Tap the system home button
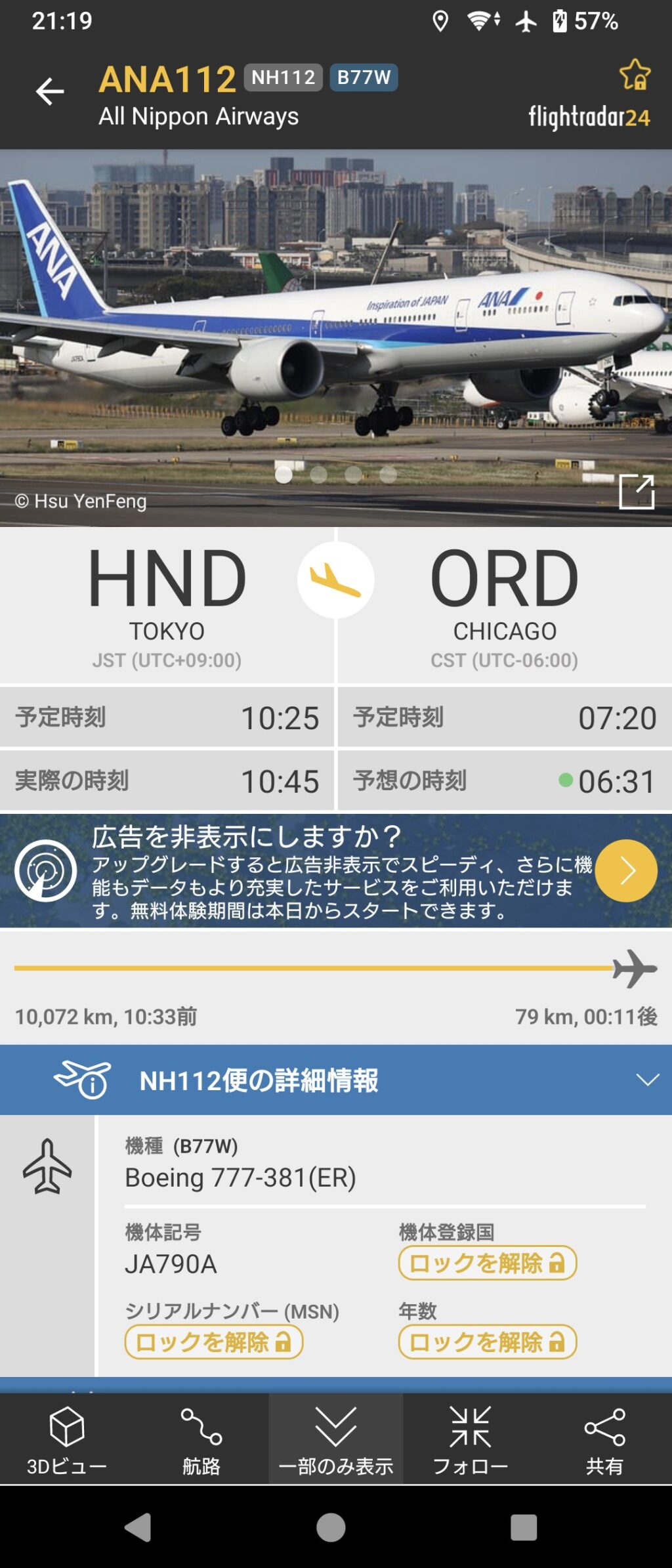Viewport: 672px width, 1568px height. point(331,1527)
